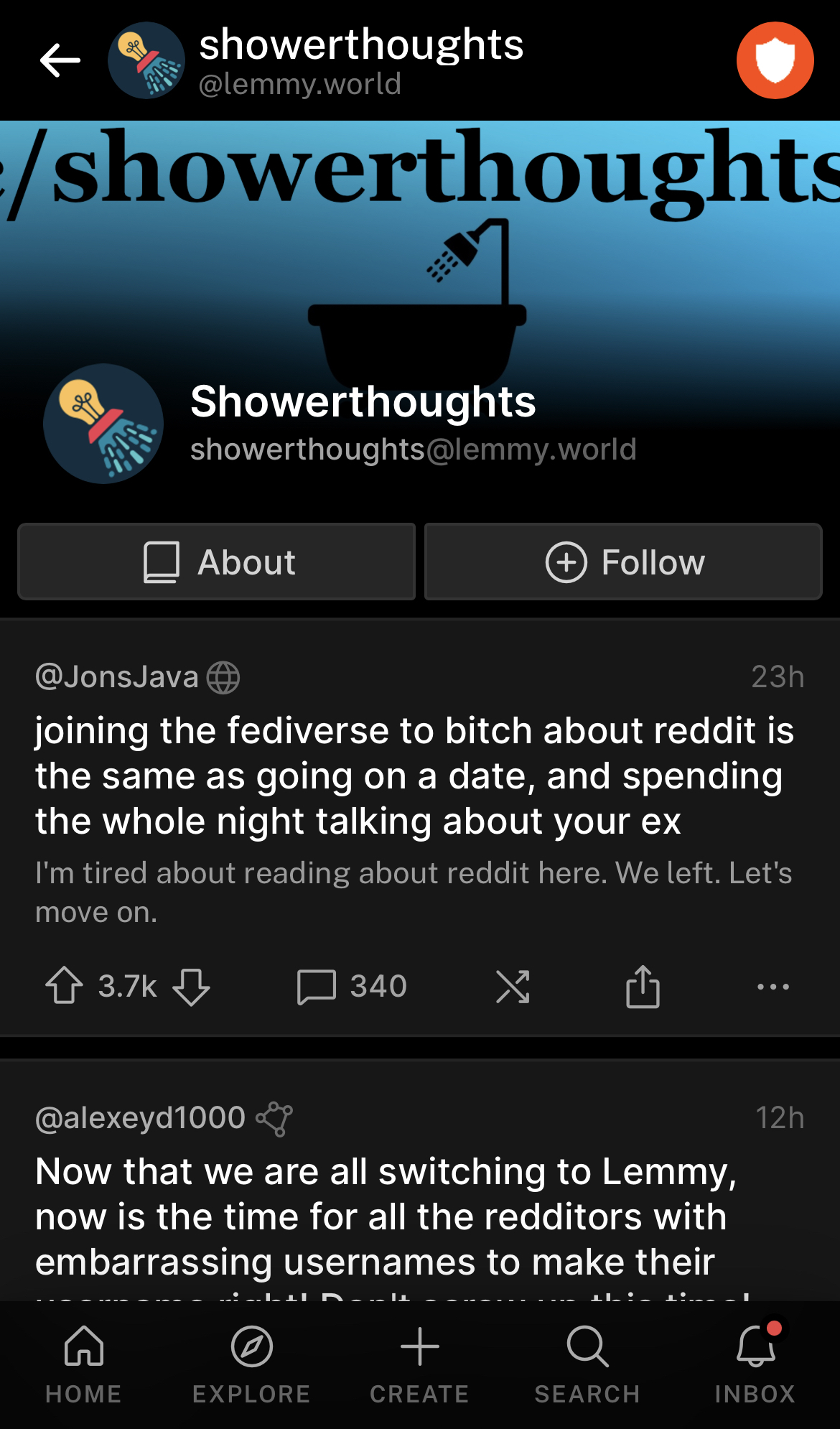Open the About section of Showerthoughts
This screenshot has width=840, height=1429.
click(x=217, y=562)
